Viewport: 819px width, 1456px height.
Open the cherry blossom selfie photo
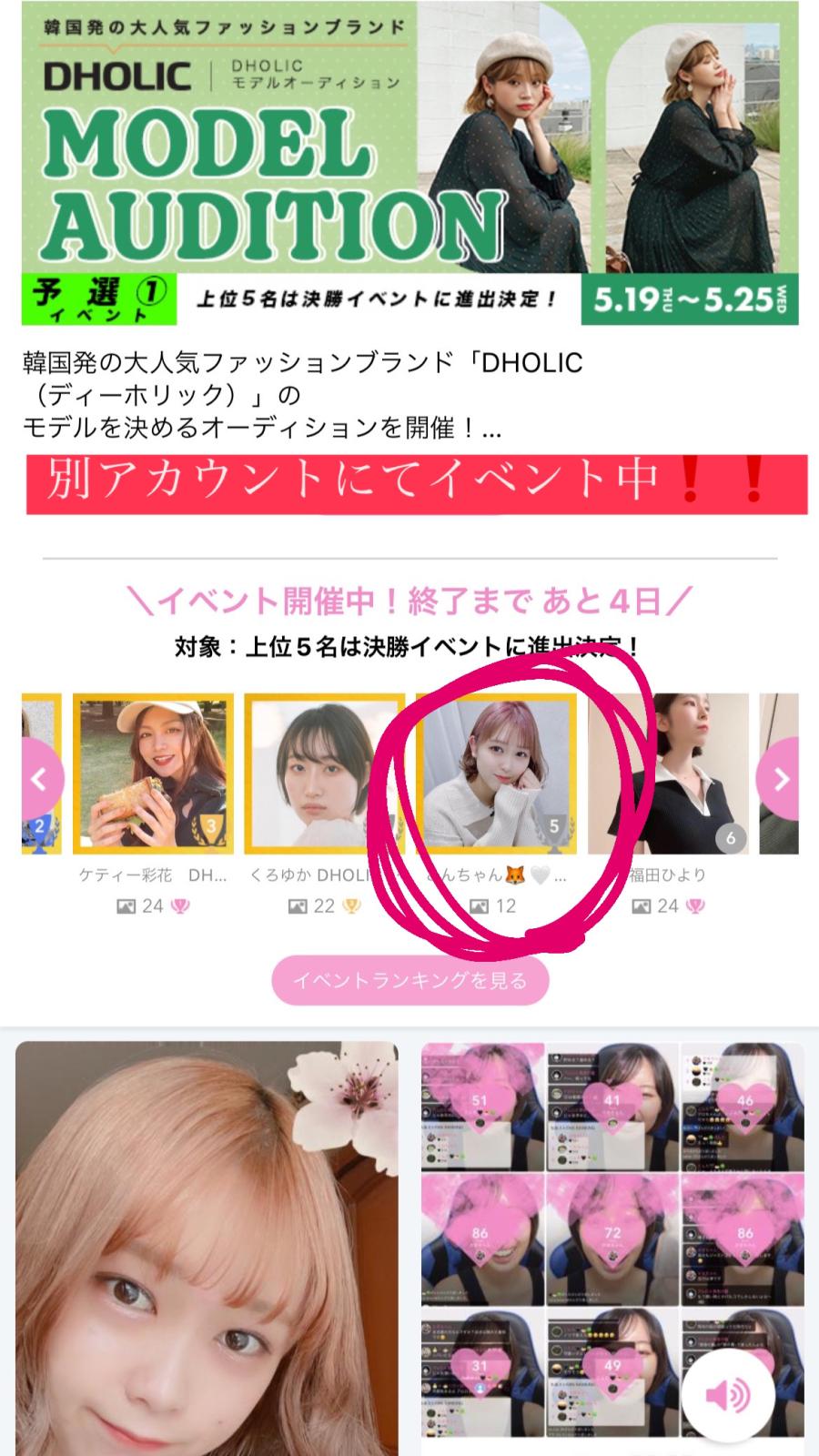point(207,1247)
